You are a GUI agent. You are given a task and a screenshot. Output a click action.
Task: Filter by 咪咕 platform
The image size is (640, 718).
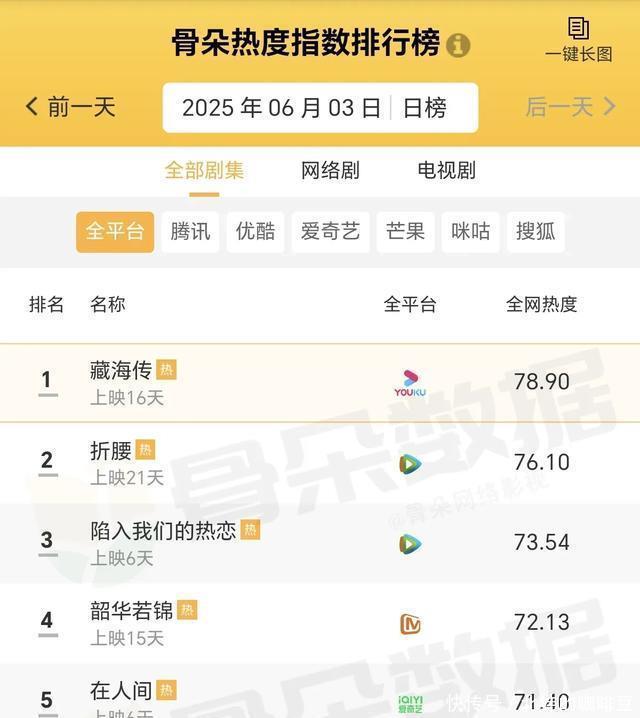pyautogui.click(x=470, y=232)
